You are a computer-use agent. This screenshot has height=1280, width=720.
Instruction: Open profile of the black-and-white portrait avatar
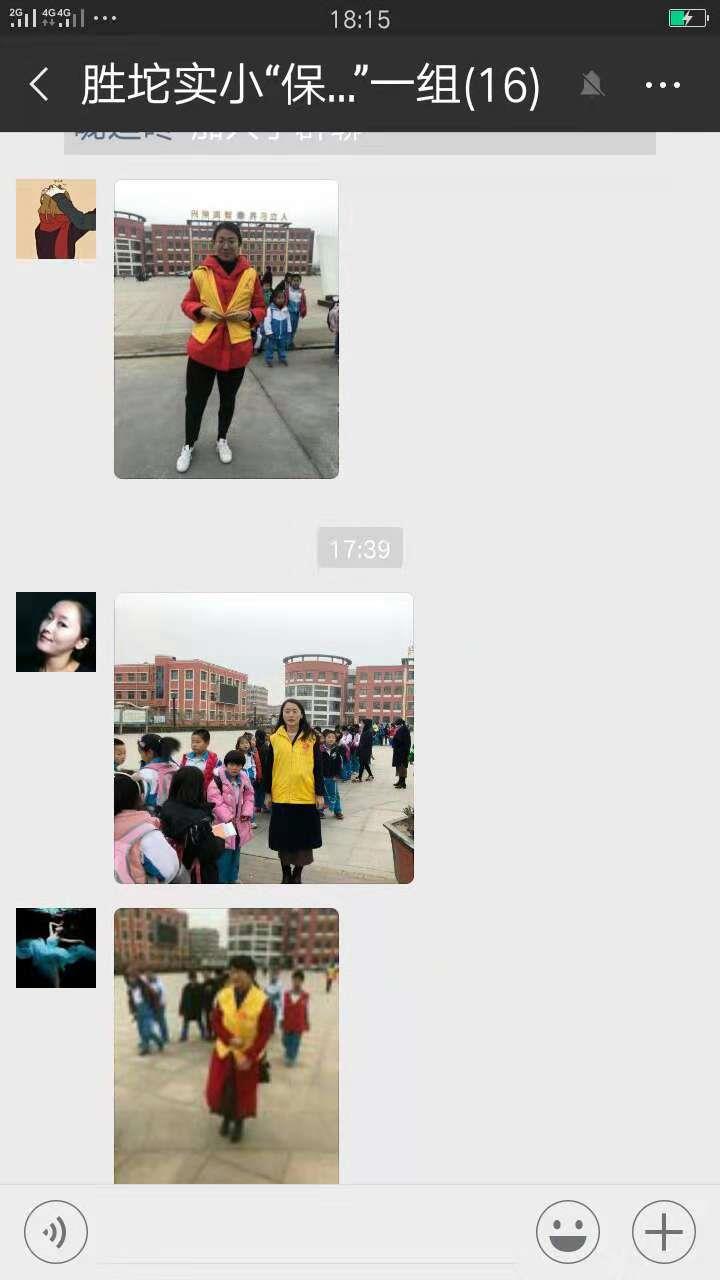coord(56,632)
